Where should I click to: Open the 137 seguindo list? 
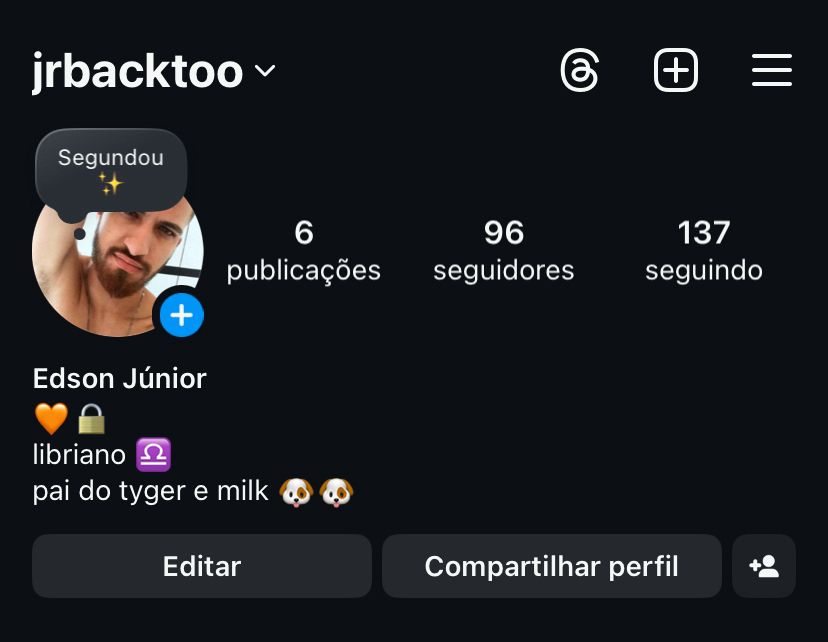coord(703,250)
